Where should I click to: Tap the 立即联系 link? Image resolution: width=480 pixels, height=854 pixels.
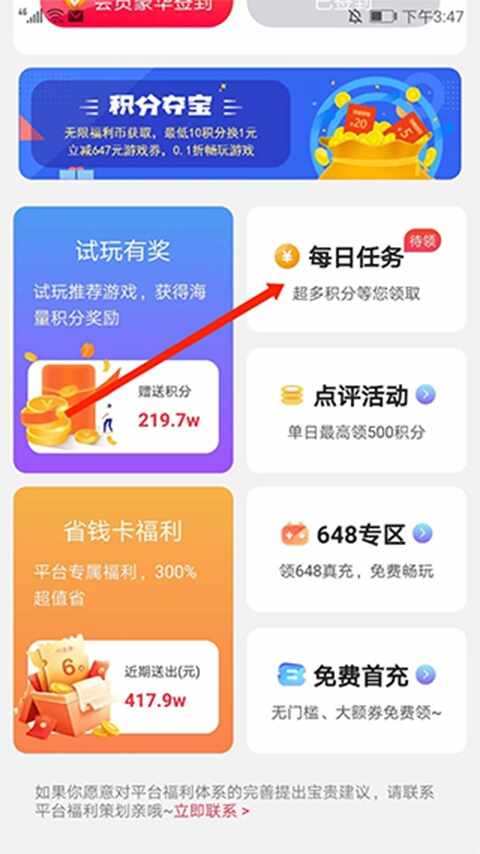(211, 810)
